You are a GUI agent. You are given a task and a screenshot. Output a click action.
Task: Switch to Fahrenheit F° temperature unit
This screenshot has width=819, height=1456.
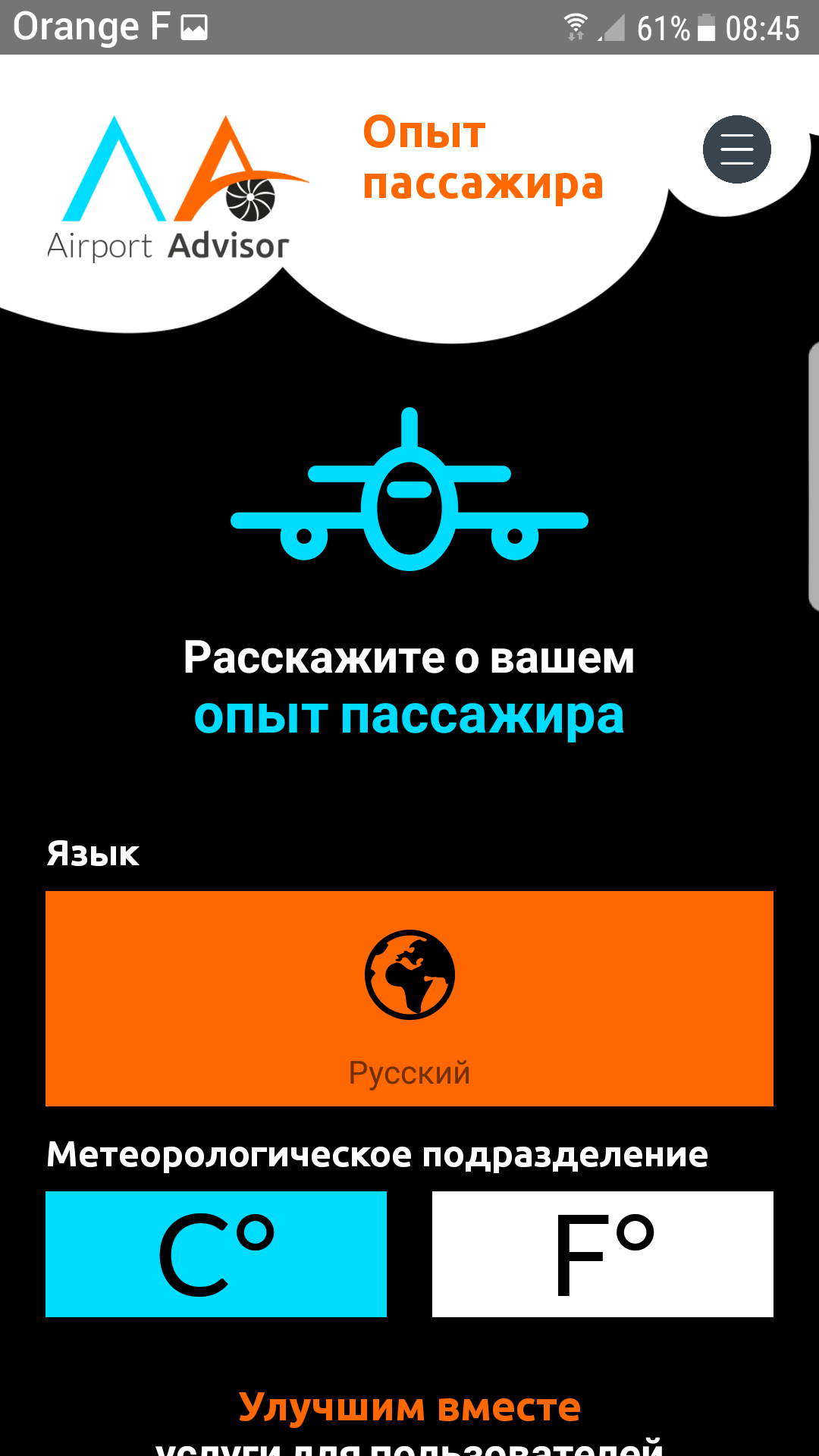603,1254
